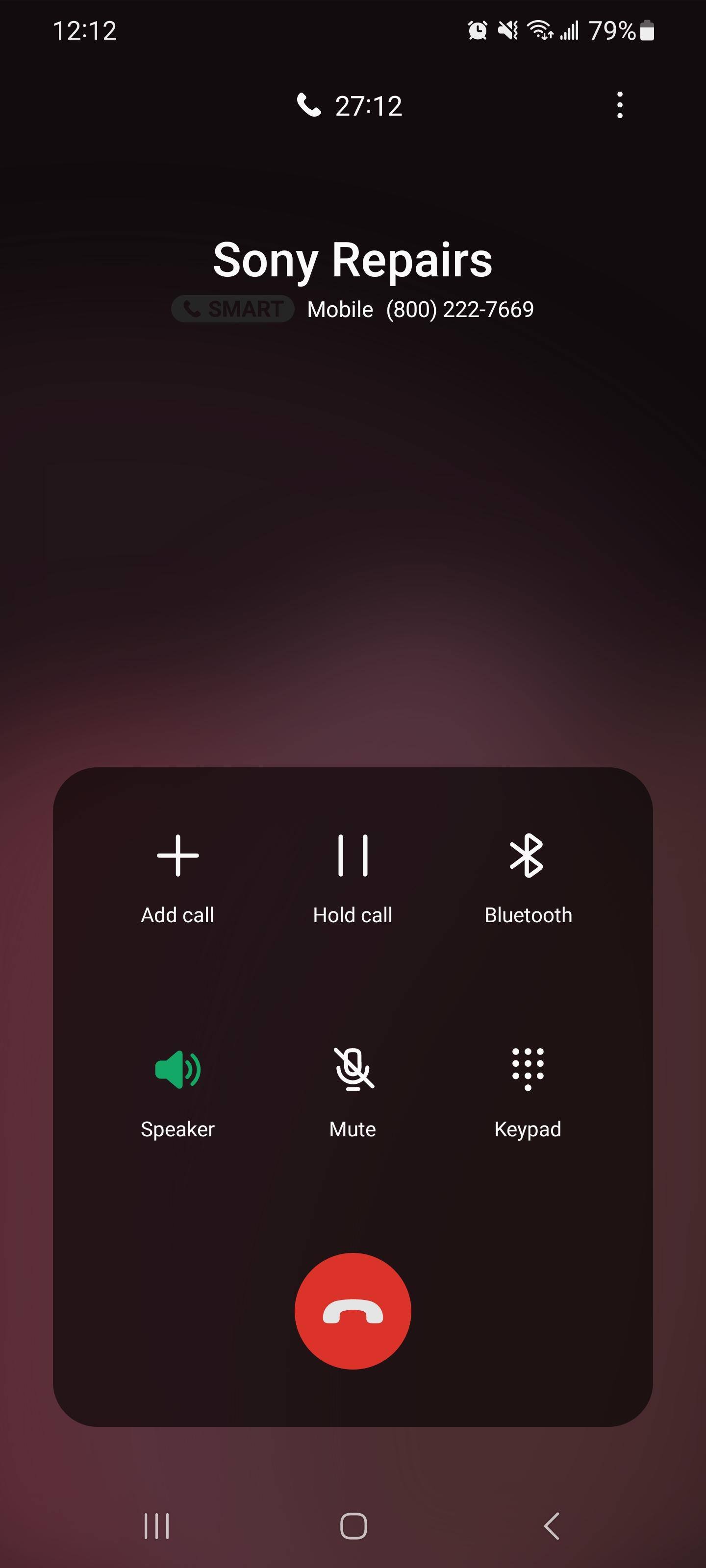The height and width of the screenshot is (1568, 706).
Task: Put the Sony Repairs call on hold
Action: click(353, 878)
